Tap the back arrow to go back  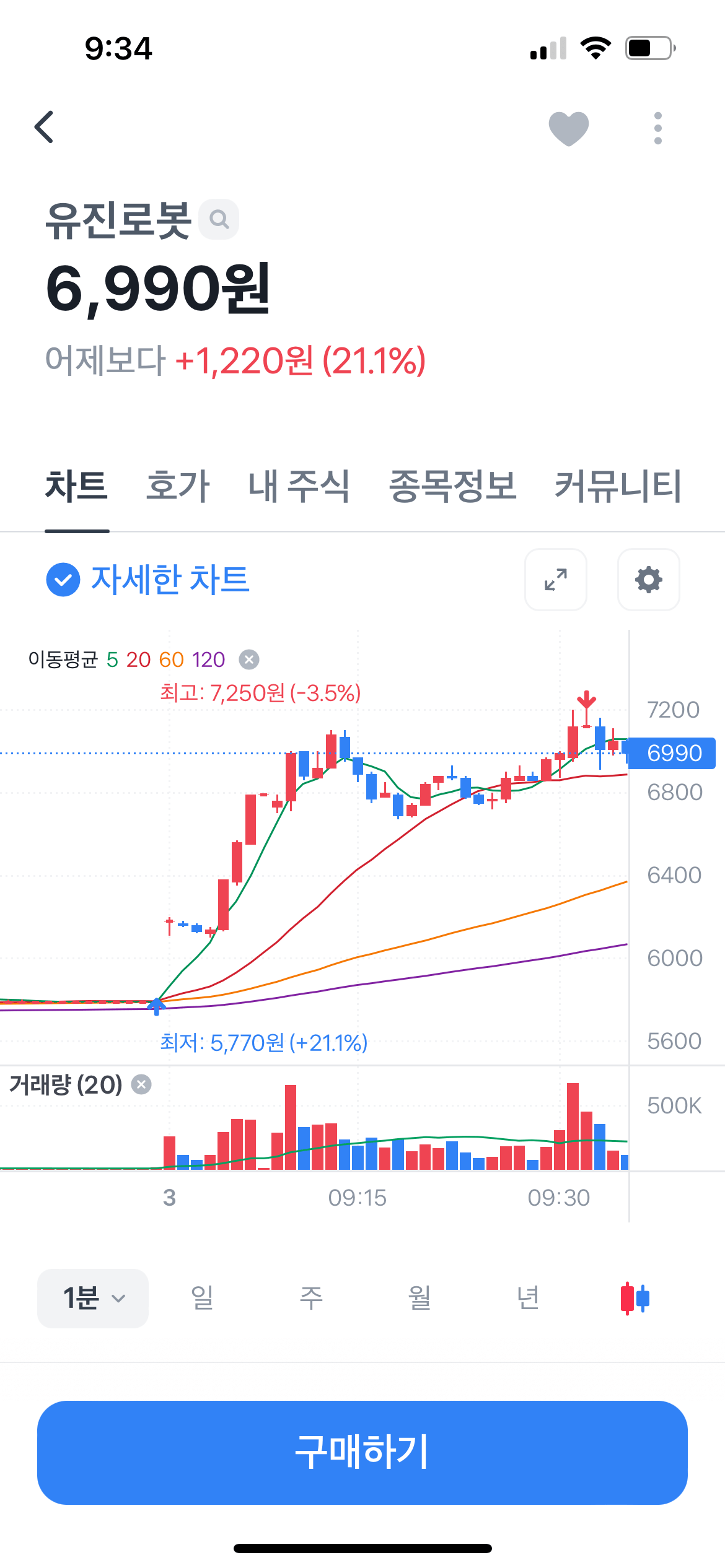[43, 127]
